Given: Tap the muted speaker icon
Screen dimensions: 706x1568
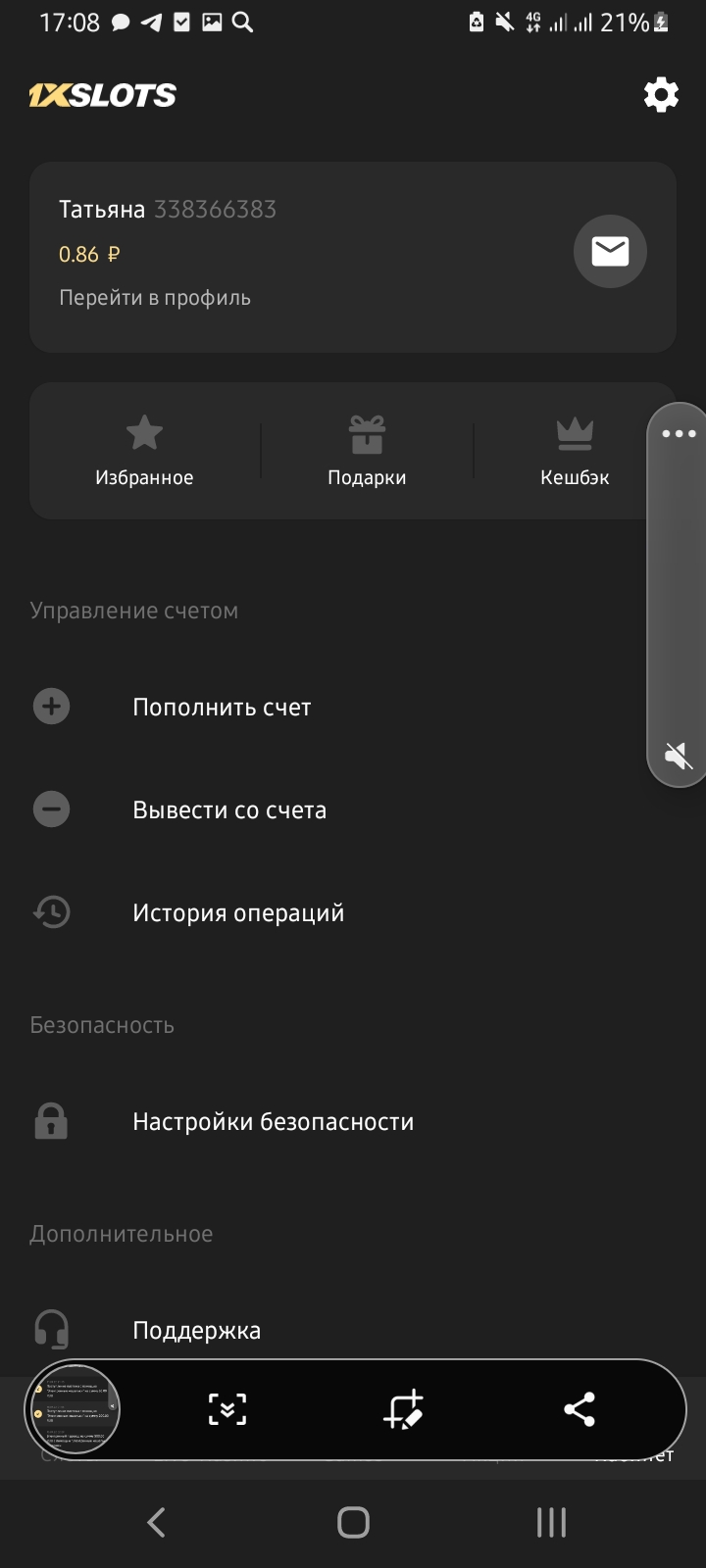Looking at the screenshot, I should point(679,756).
